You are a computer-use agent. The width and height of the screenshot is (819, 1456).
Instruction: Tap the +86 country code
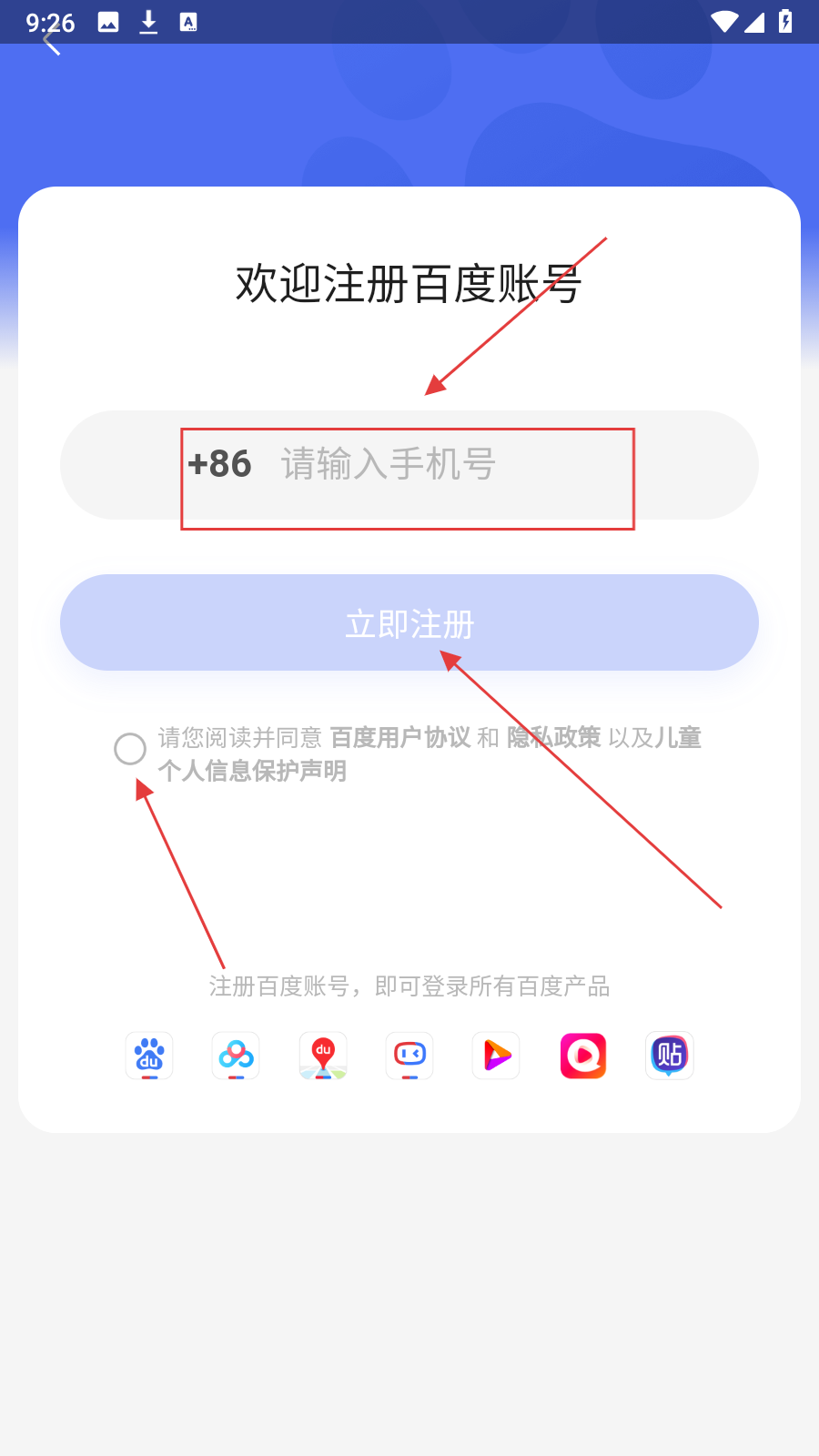point(220,464)
